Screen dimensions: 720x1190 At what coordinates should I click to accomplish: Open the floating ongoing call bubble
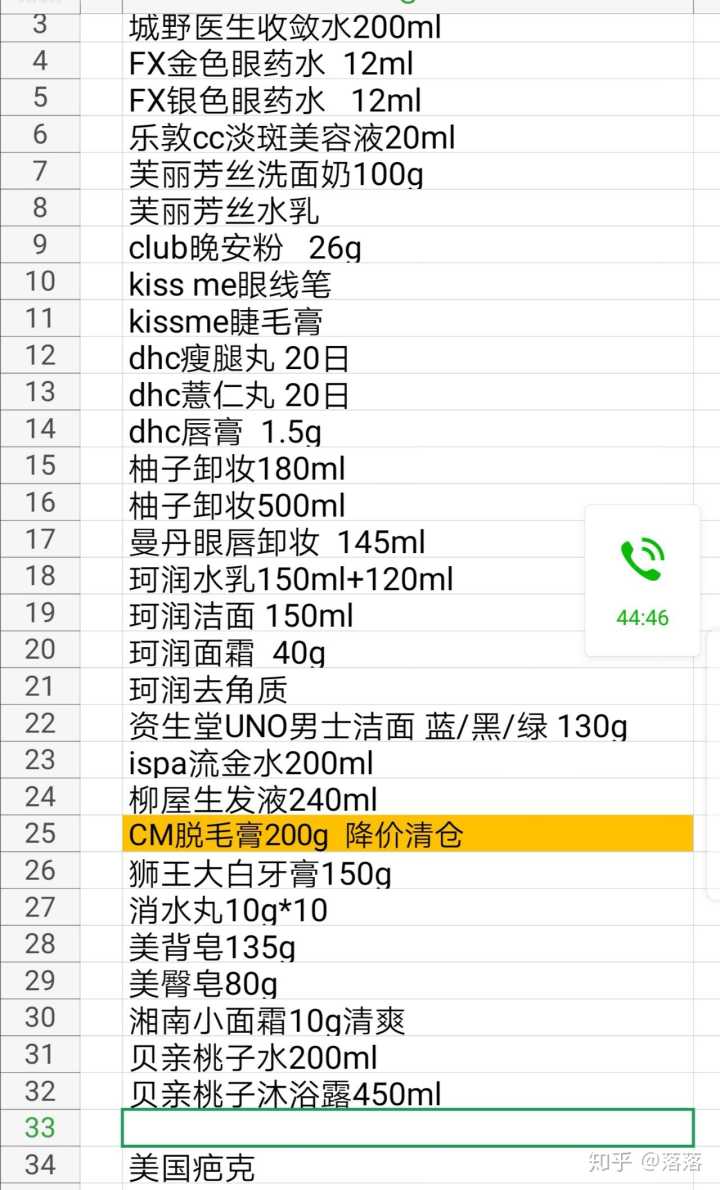642,581
